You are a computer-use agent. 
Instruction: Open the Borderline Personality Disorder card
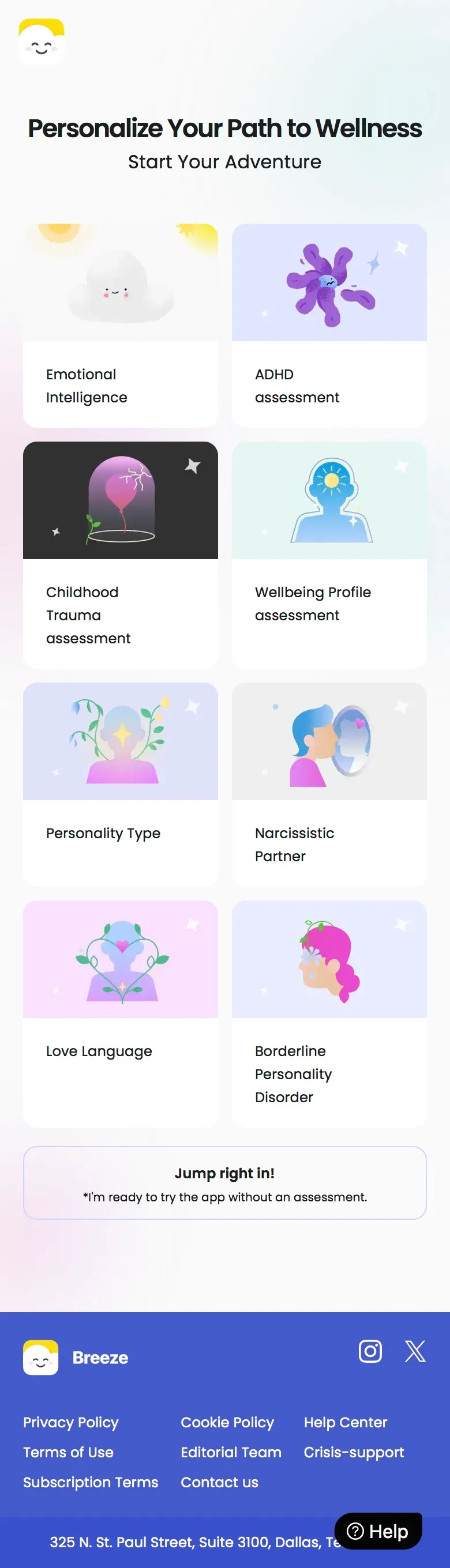[329, 1013]
